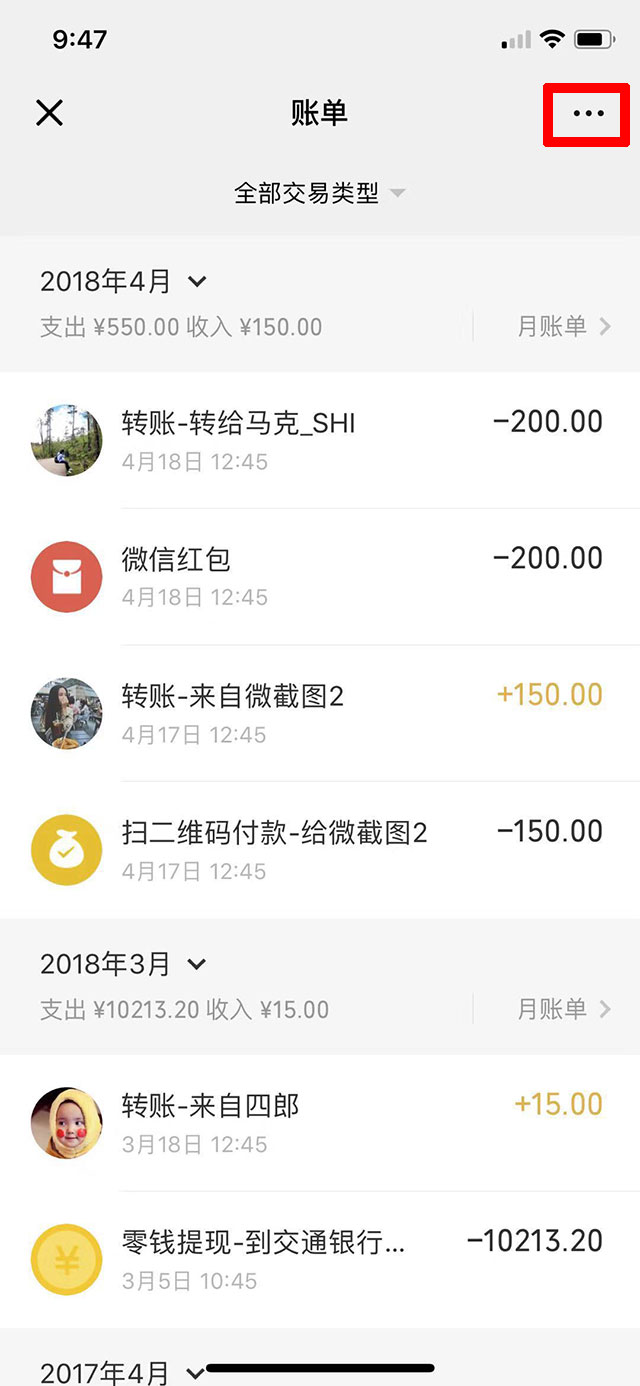The image size is (640, 1386).
Task: Open the 零钱提现 withdrawal record
Action: click(320, 1259)
